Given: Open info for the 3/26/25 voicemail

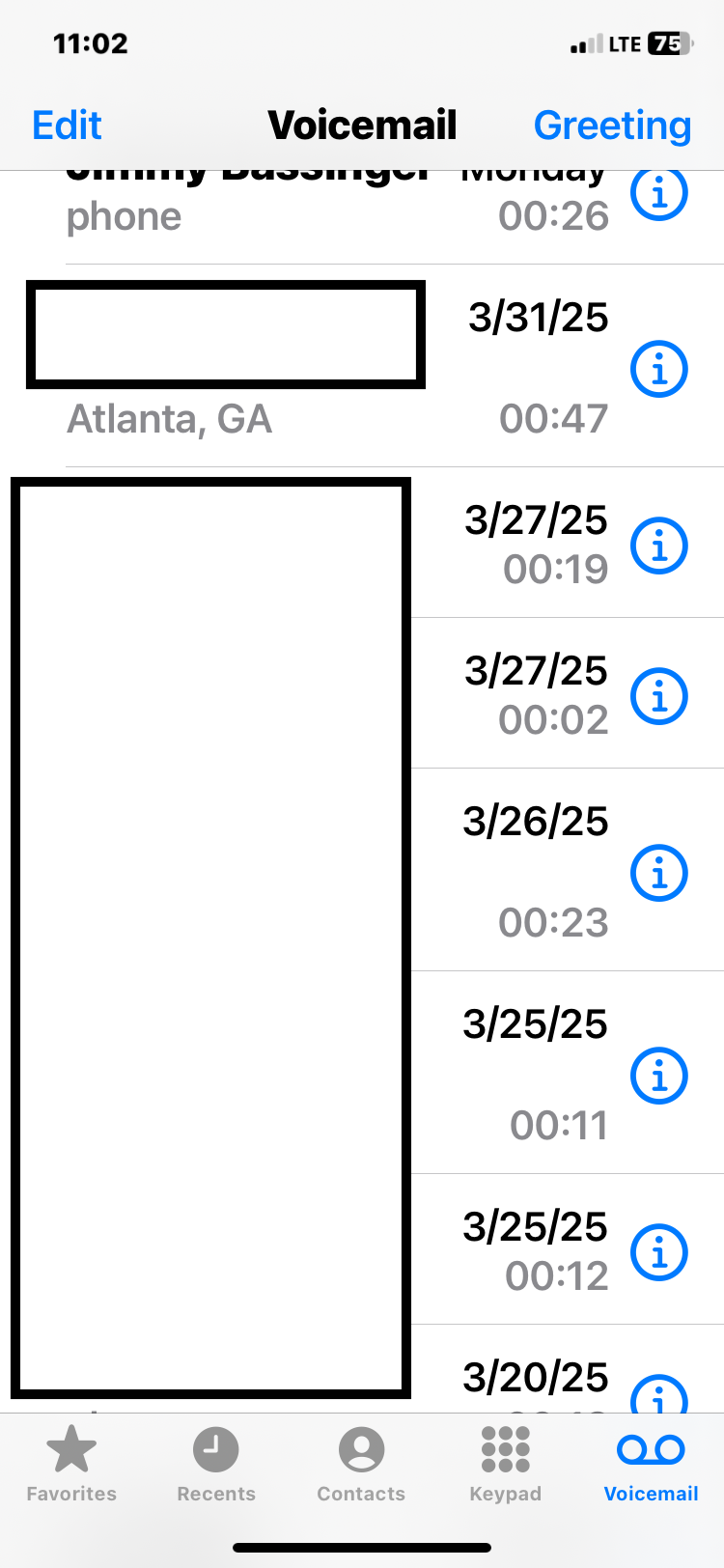Looking at the screenshot, I should click(659, 873).
